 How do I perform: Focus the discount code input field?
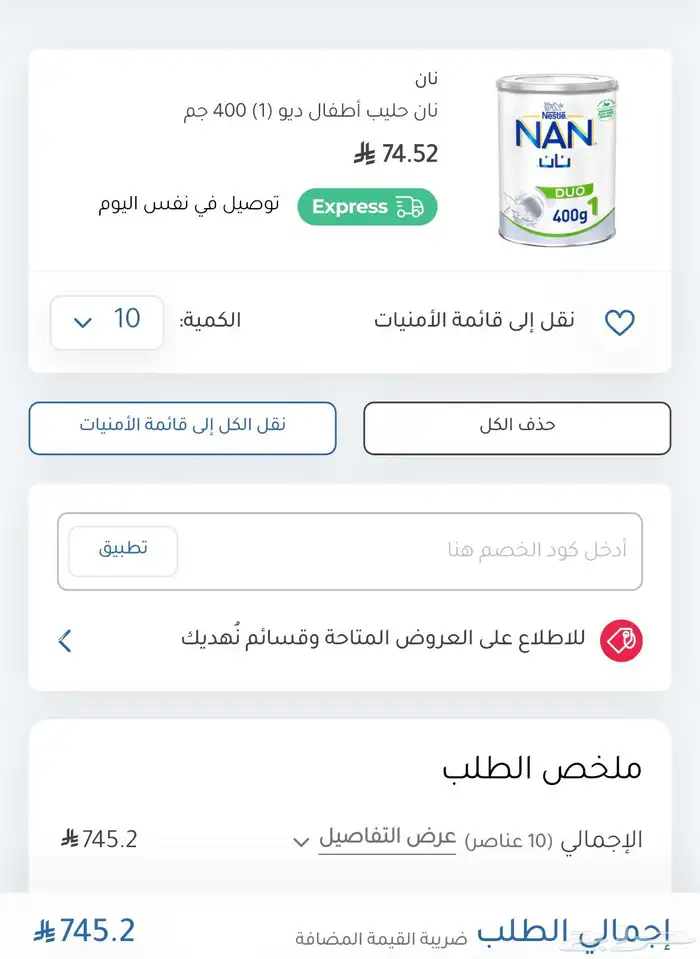click(410, 551)
